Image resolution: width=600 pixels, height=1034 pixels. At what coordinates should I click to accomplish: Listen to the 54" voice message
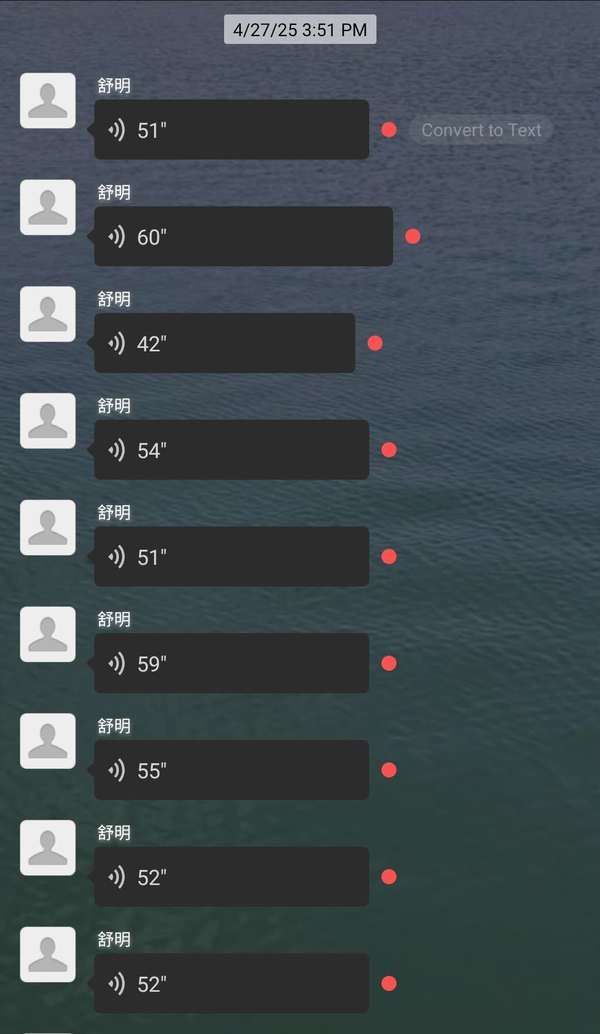[x=231, y=450]
